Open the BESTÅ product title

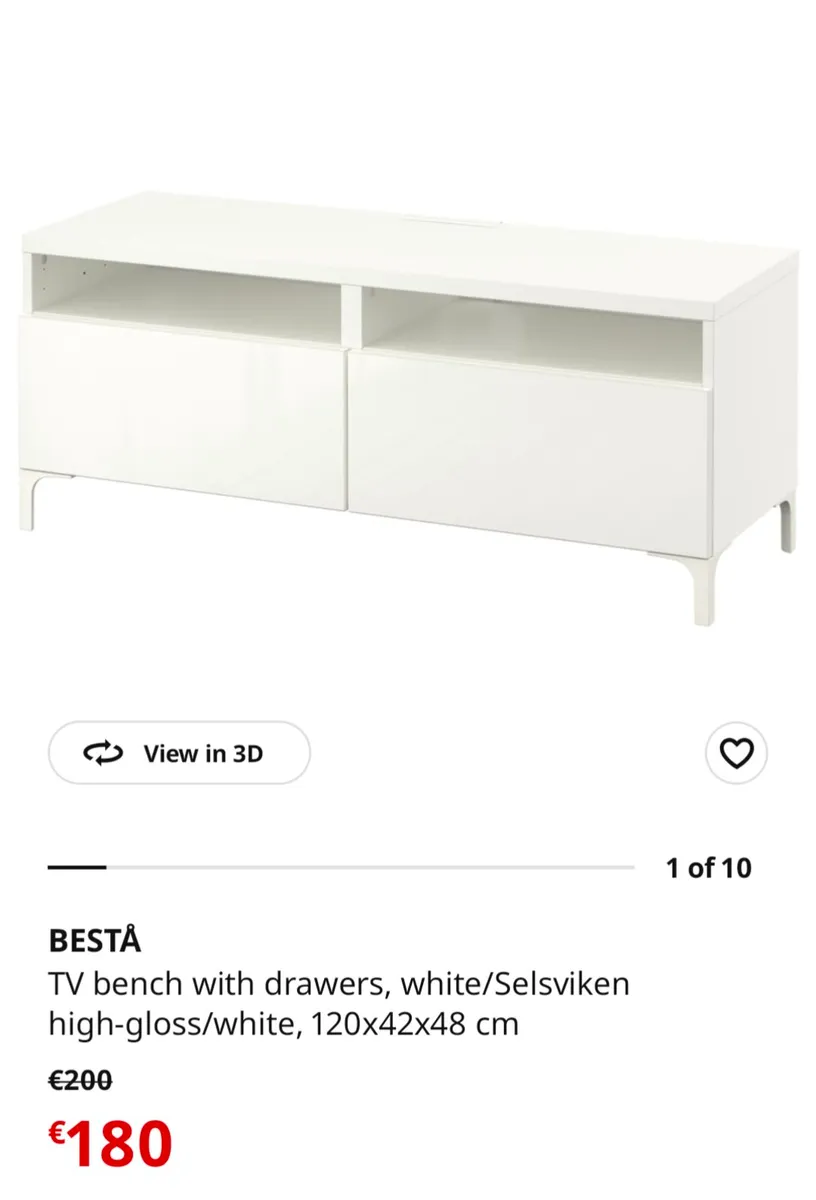[x=97, y=940]
